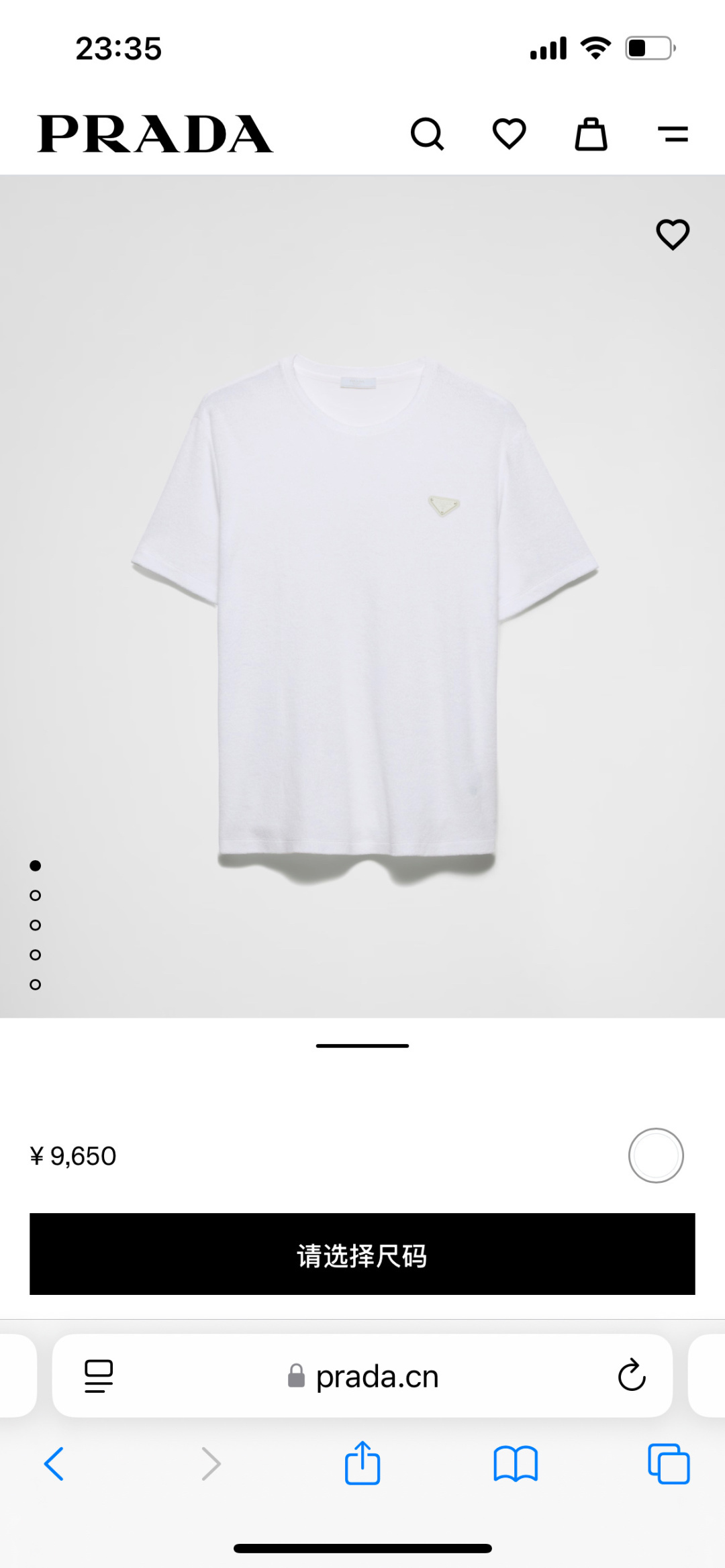The width and height of the screenshot is (725, 1568).
Task: Tap the 请选择尺码 size selection button
Action: pyautogui.click(x=362, y=1253)
